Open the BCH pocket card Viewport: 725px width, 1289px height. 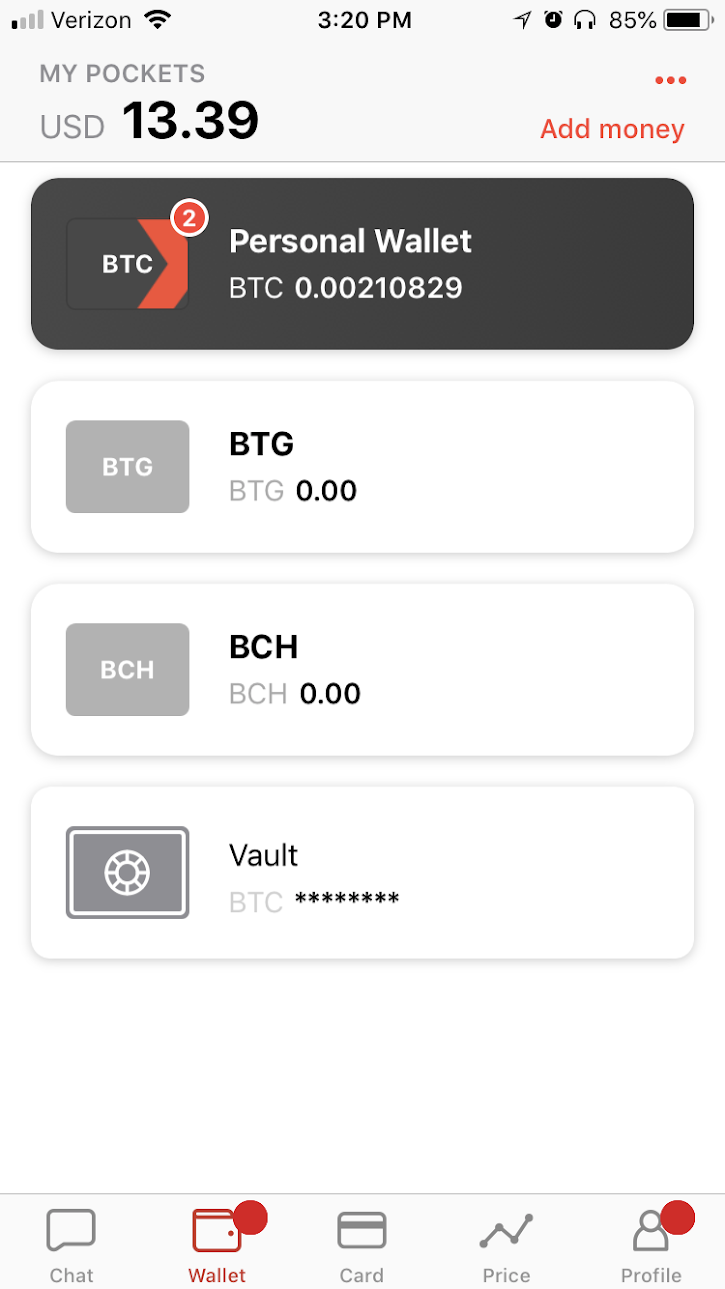362,670
